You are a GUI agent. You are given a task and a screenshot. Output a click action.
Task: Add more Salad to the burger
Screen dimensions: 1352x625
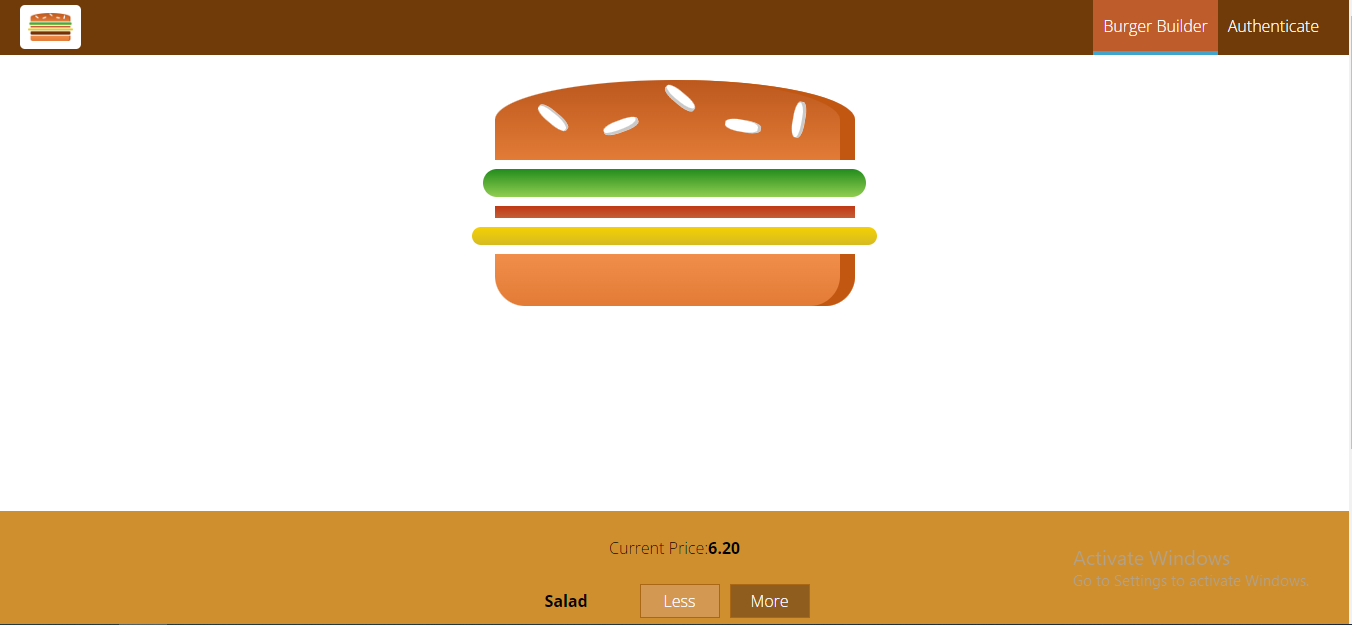coord(769,601)
